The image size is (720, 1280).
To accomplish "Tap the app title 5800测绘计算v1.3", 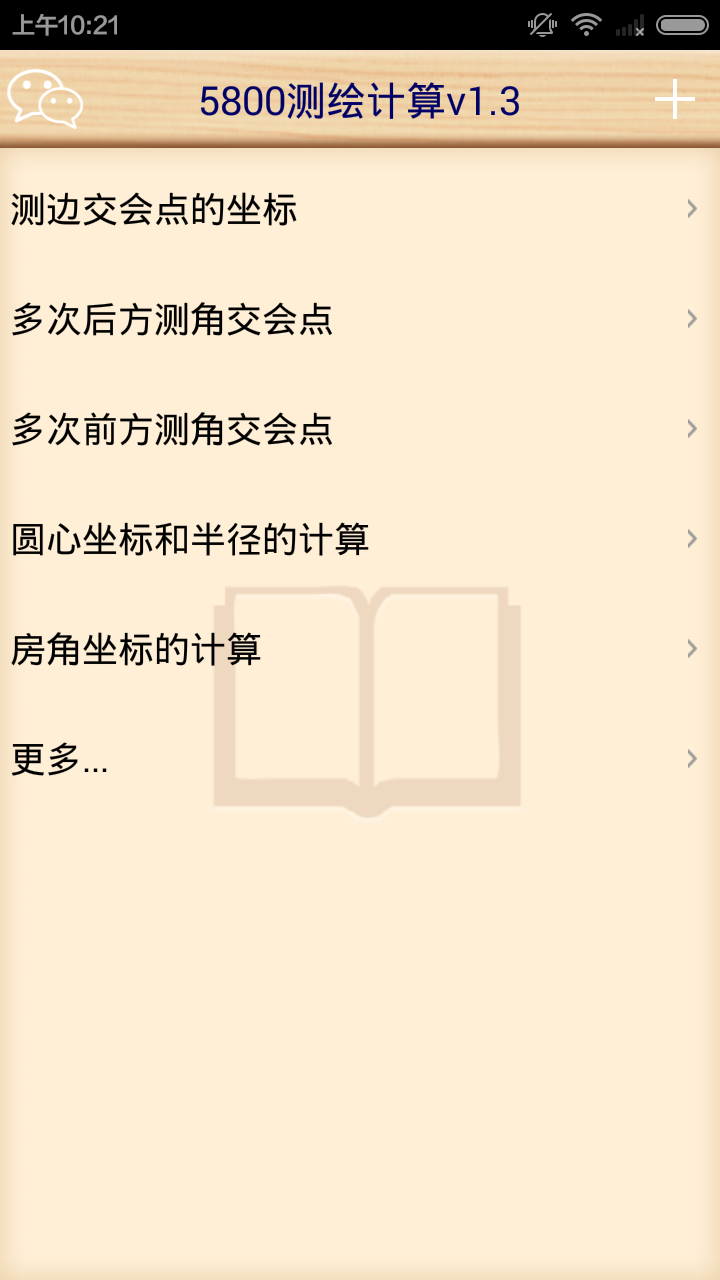I will pos(360,99).
